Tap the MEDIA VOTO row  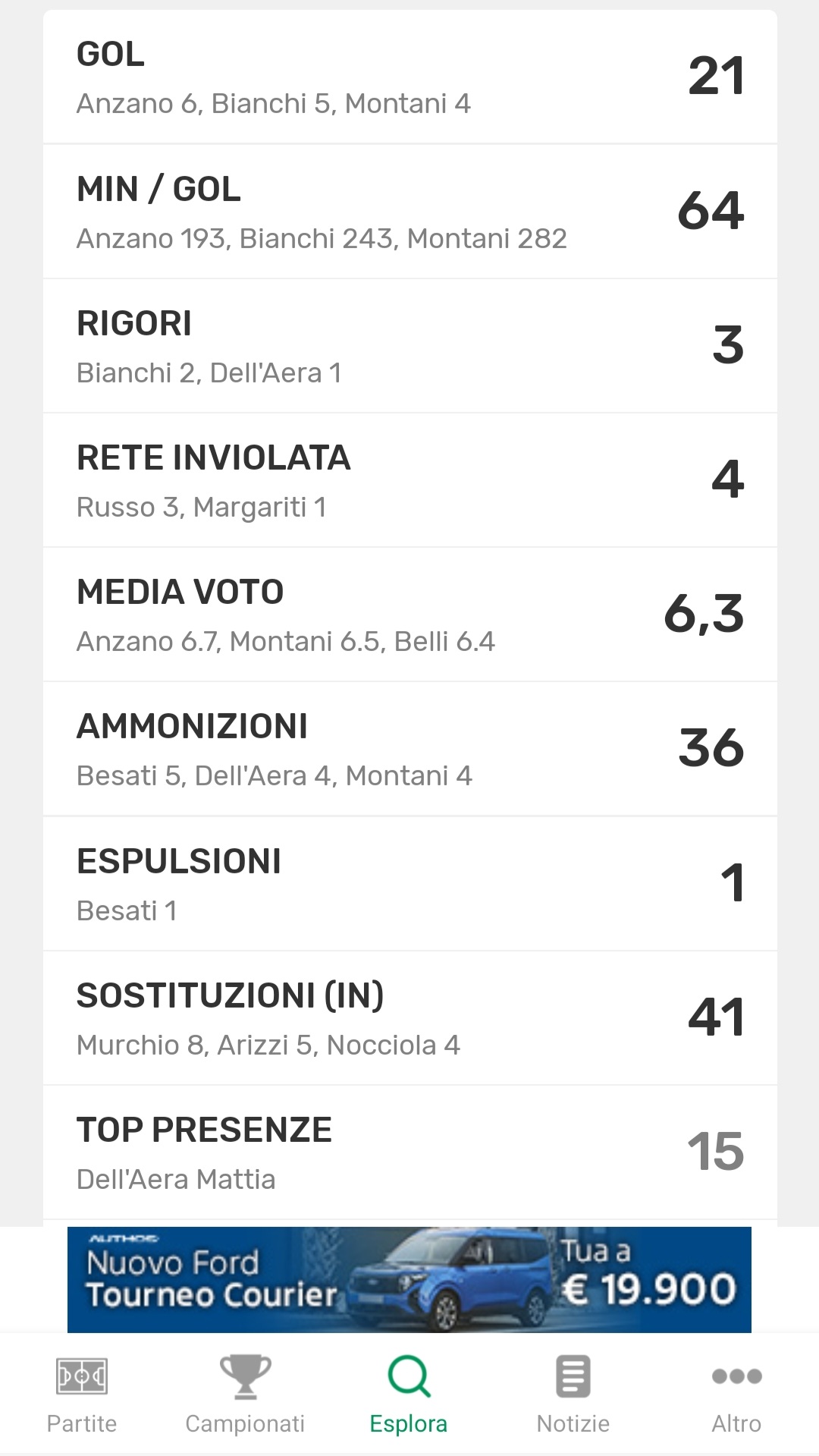(x=409, y=615)
